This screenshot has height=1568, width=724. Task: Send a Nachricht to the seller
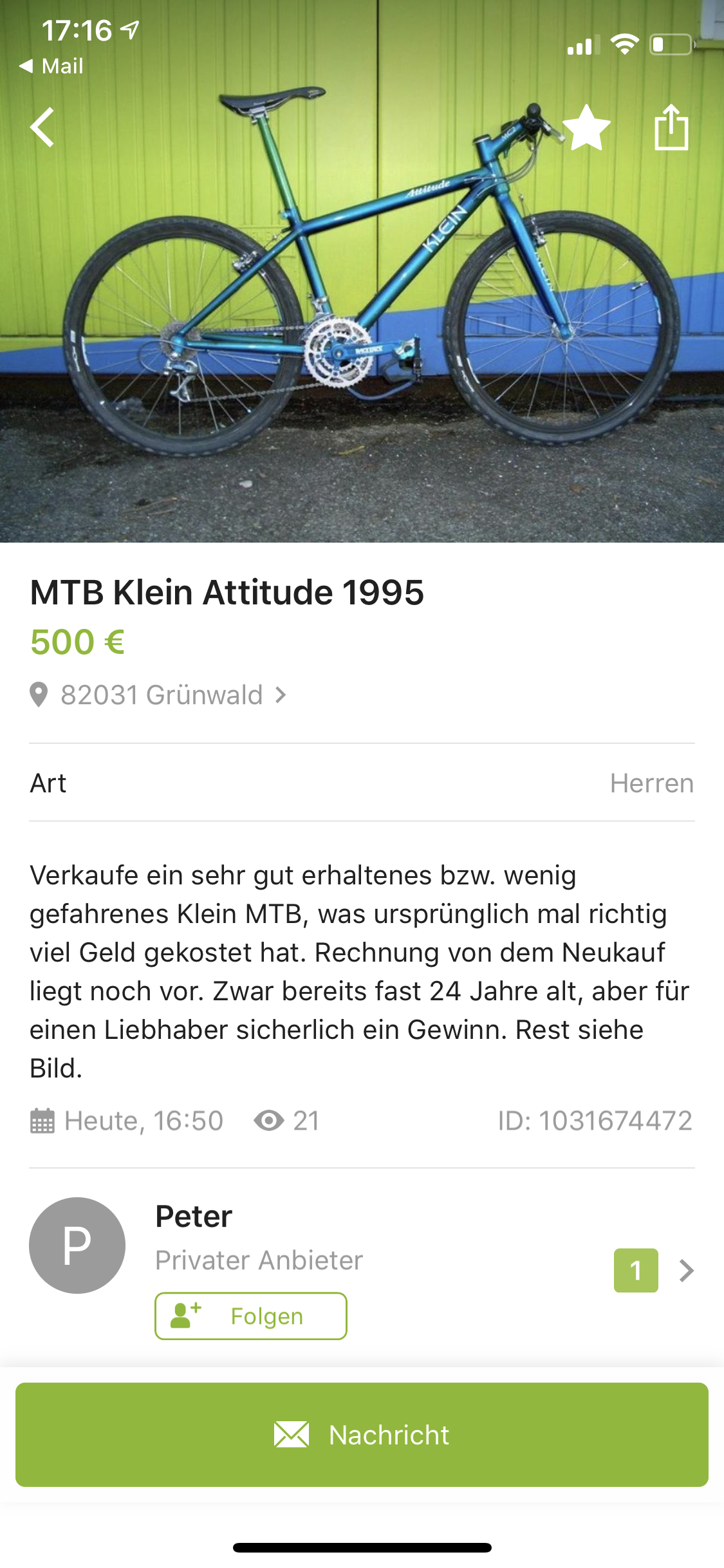pyautogui.click(x=362, y=1435)
